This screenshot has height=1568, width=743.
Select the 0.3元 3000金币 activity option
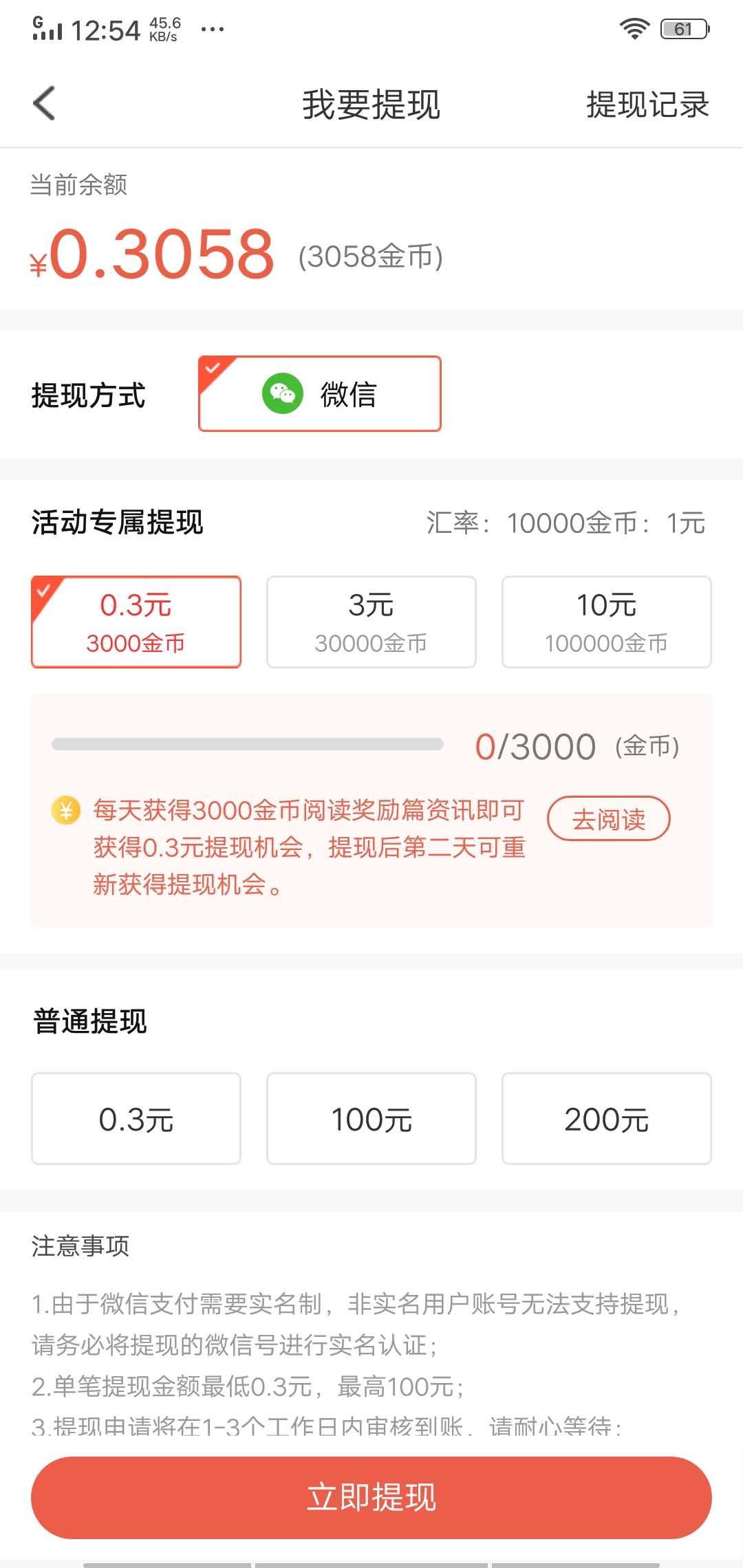pos(136,621)
